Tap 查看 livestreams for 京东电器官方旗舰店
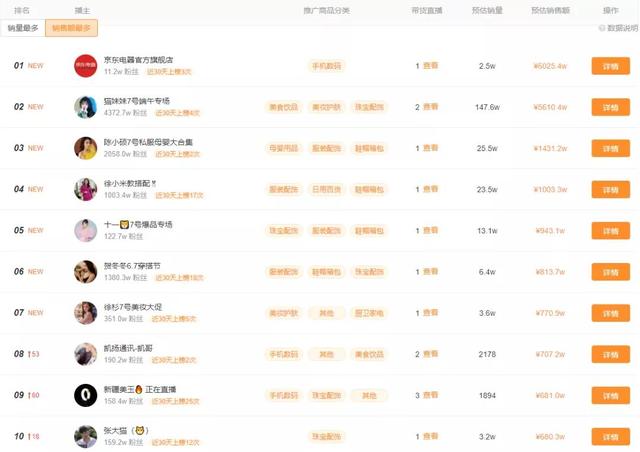 coord(430,66)
